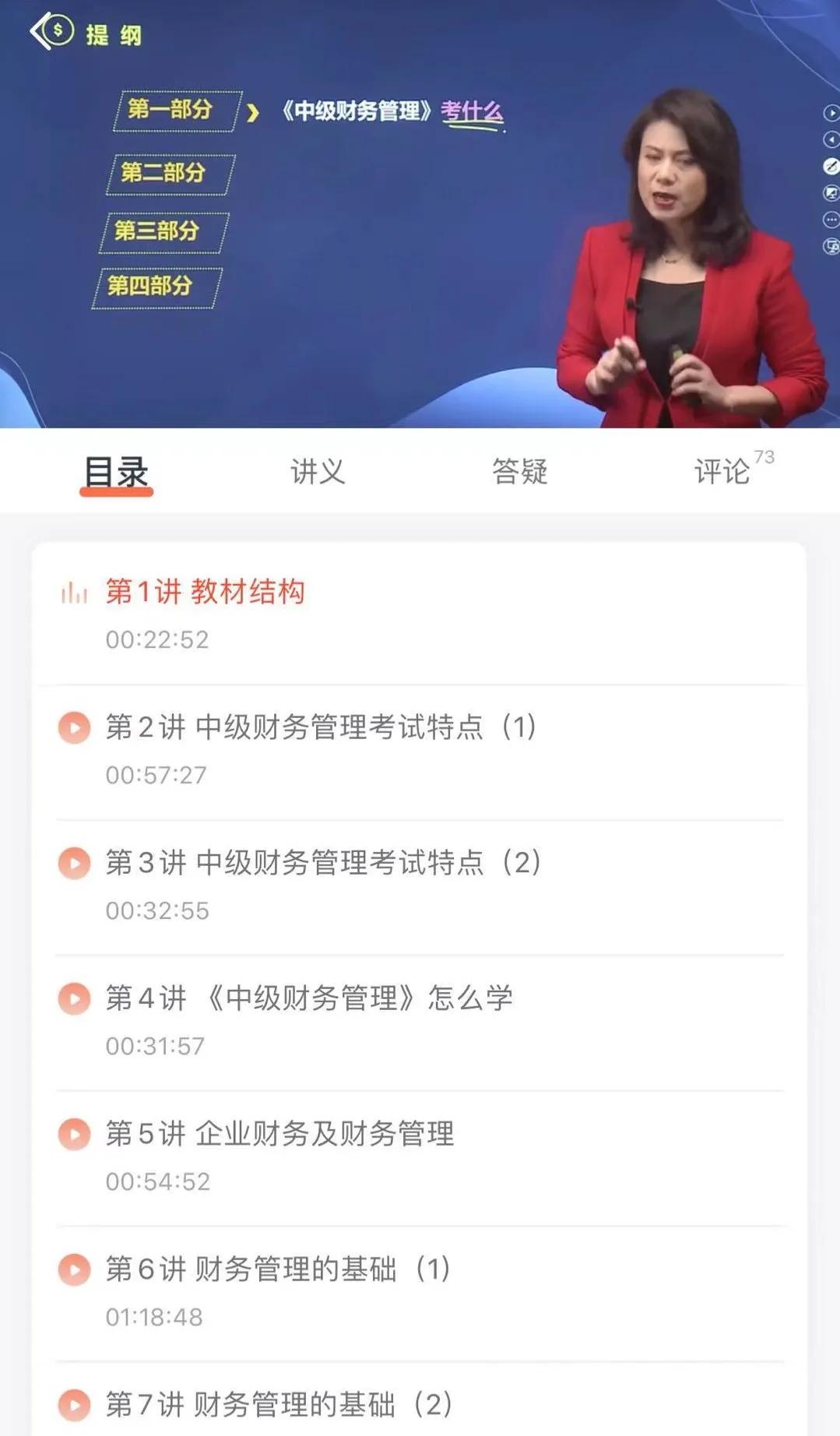
Task: Switch to the 答疑 tab
Action: tap(519, 472)
